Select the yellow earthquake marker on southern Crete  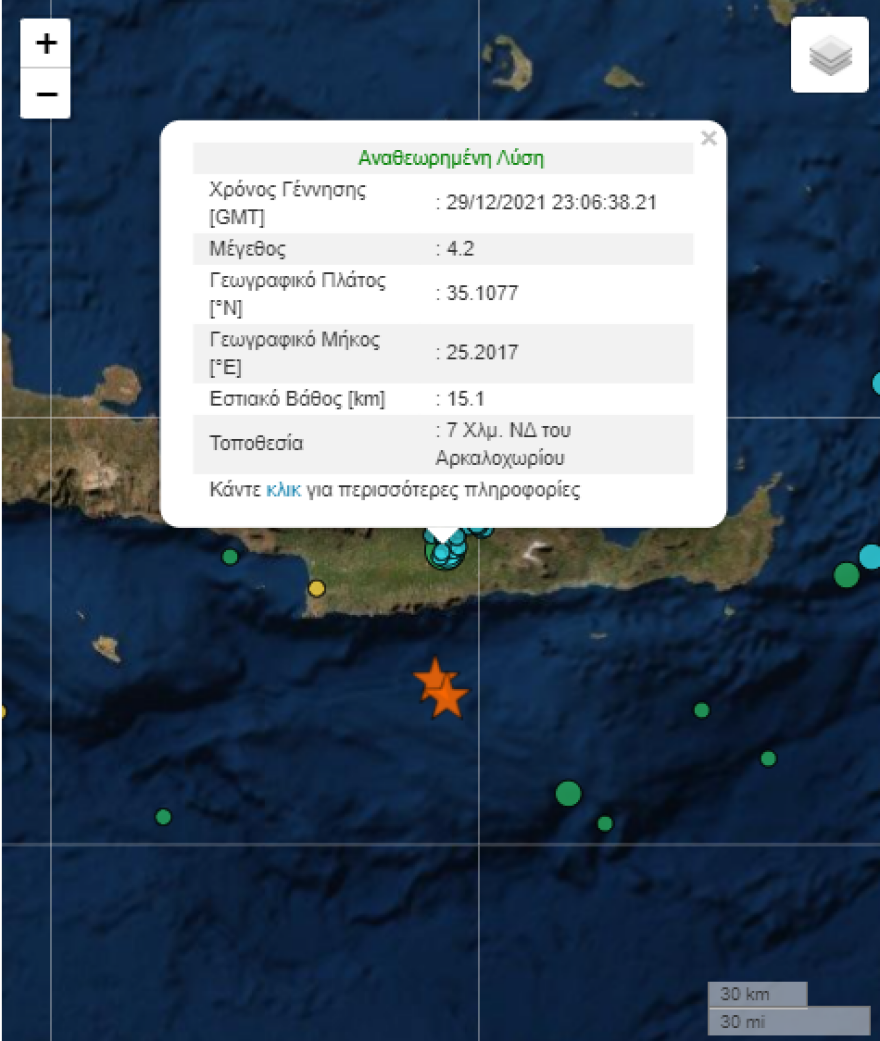pos(319,587)
